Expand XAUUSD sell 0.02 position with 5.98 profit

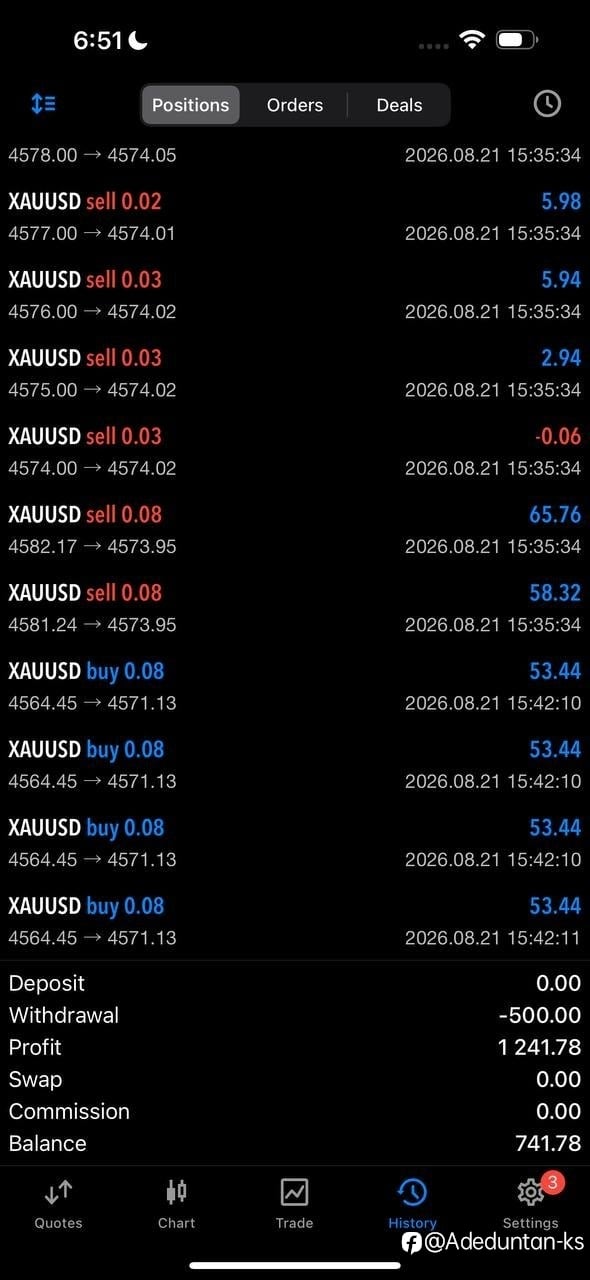coord(295,217)
